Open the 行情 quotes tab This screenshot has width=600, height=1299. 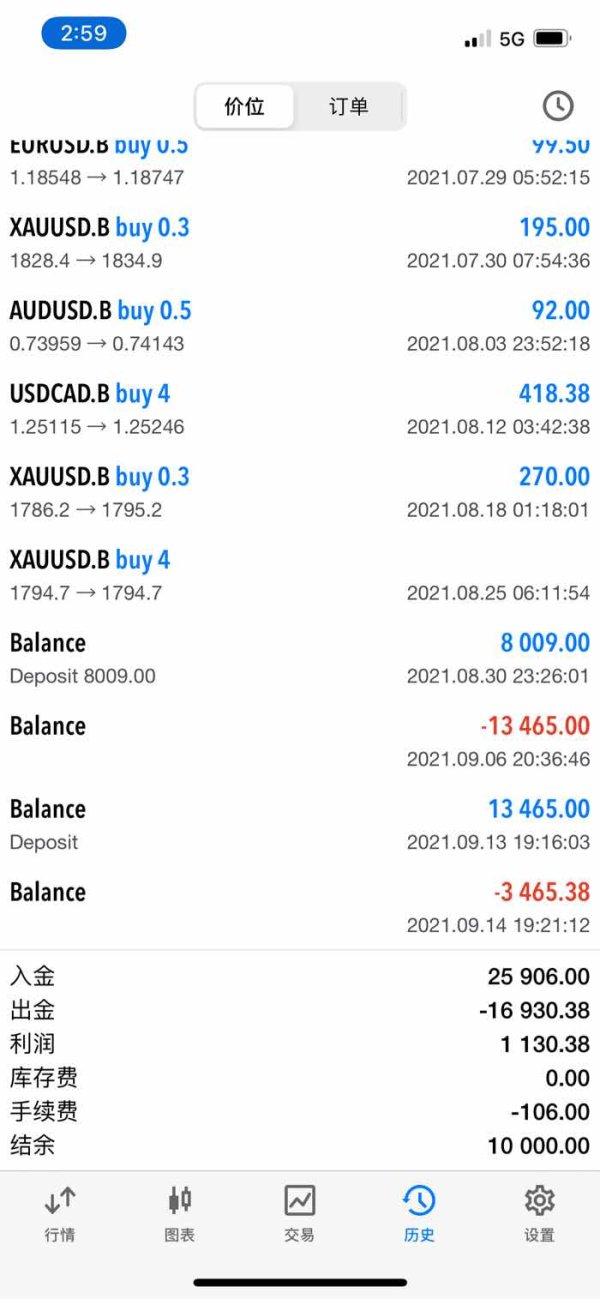pyautogui.click(x=60, y=1214)
